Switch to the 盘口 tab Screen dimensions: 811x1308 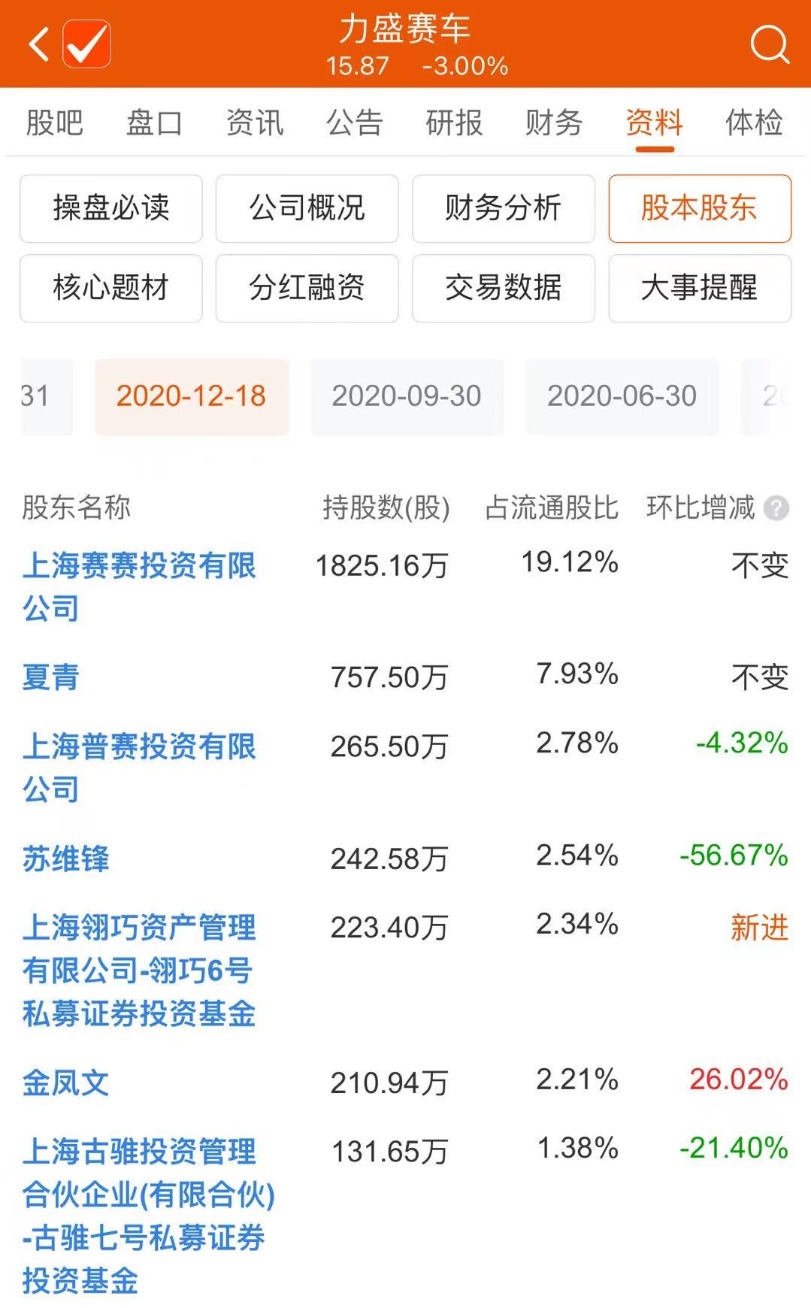[x=154, y=123]
